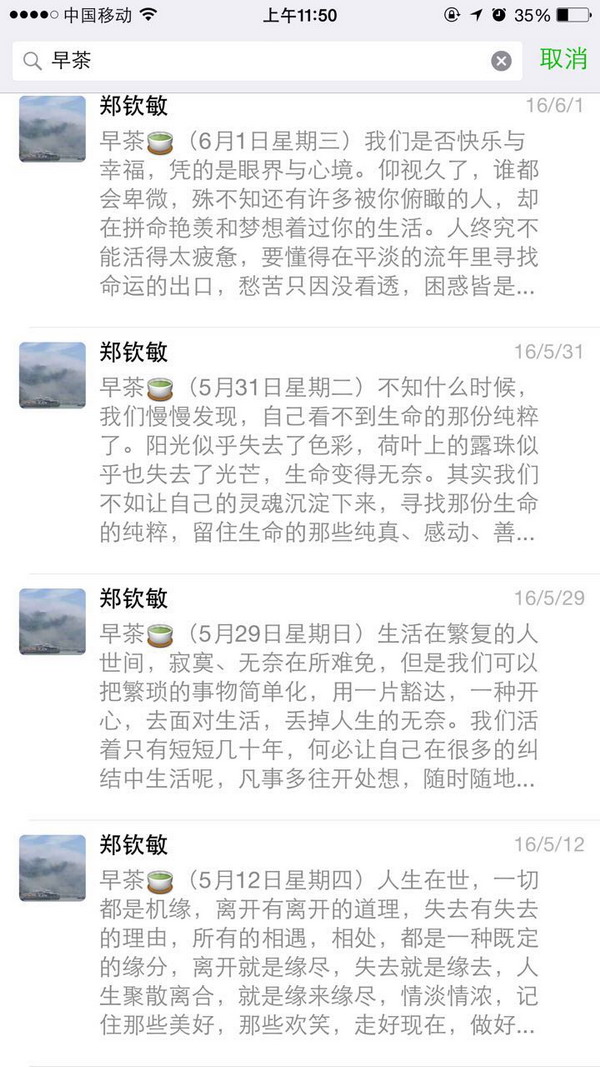Screen dimensions: 600x1067
Task: Open the 早茶 result dated 16/5/29
Action: [300, 697]
